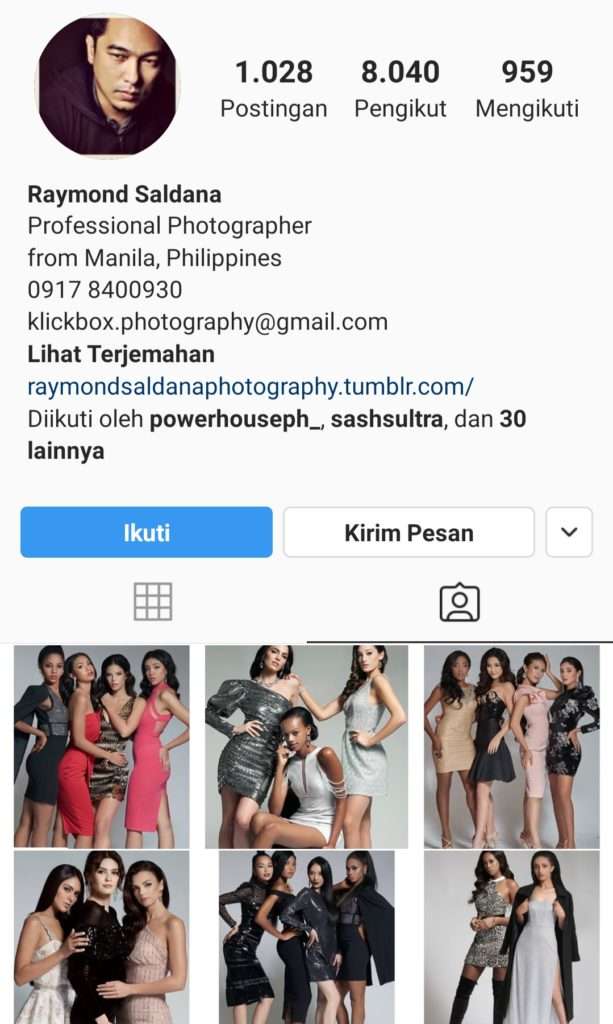Open the raymondsaldanaphotography.tumblr.com link

tap(251, 387)
